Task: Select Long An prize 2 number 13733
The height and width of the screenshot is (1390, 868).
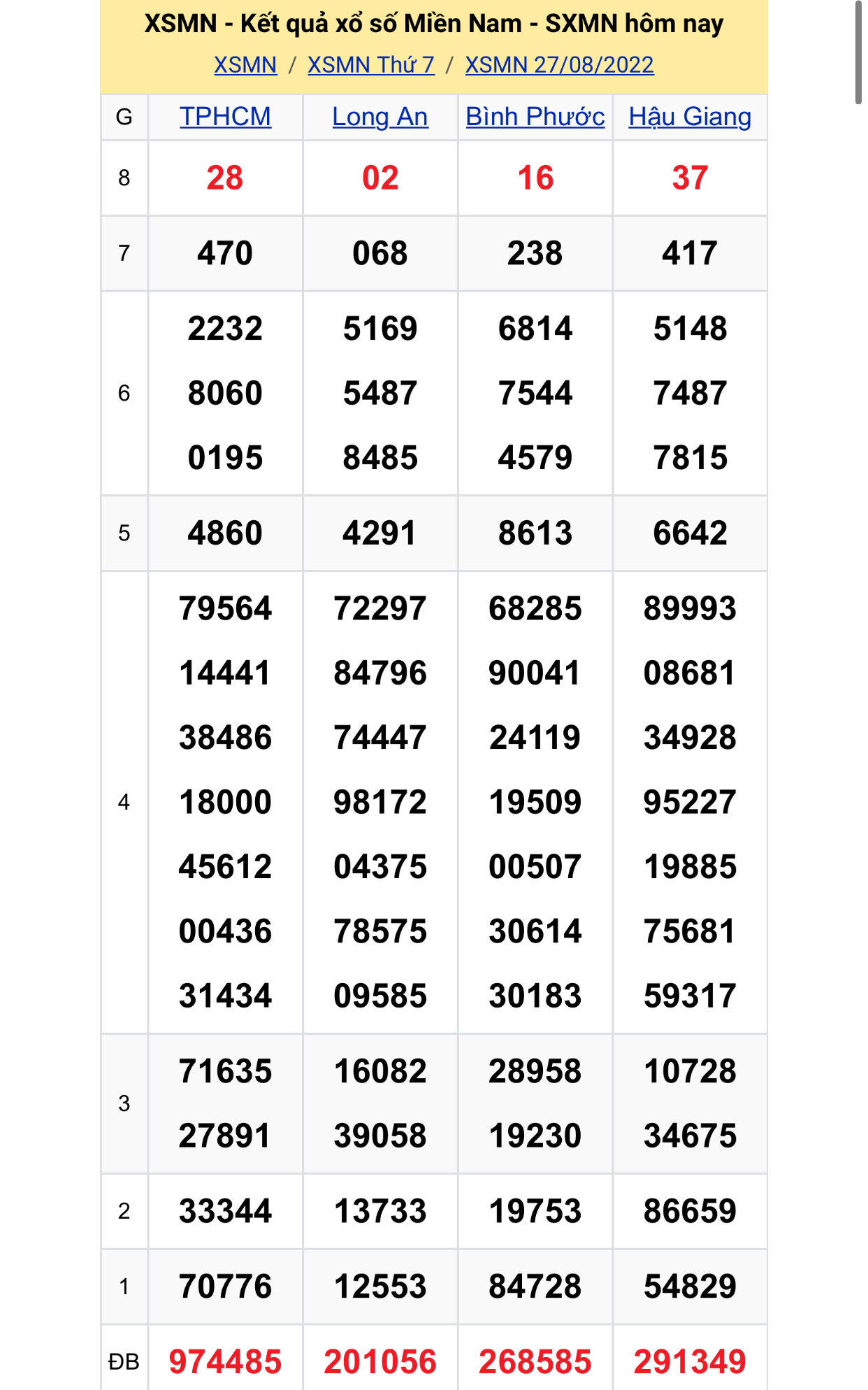Action: point(379,1211)
